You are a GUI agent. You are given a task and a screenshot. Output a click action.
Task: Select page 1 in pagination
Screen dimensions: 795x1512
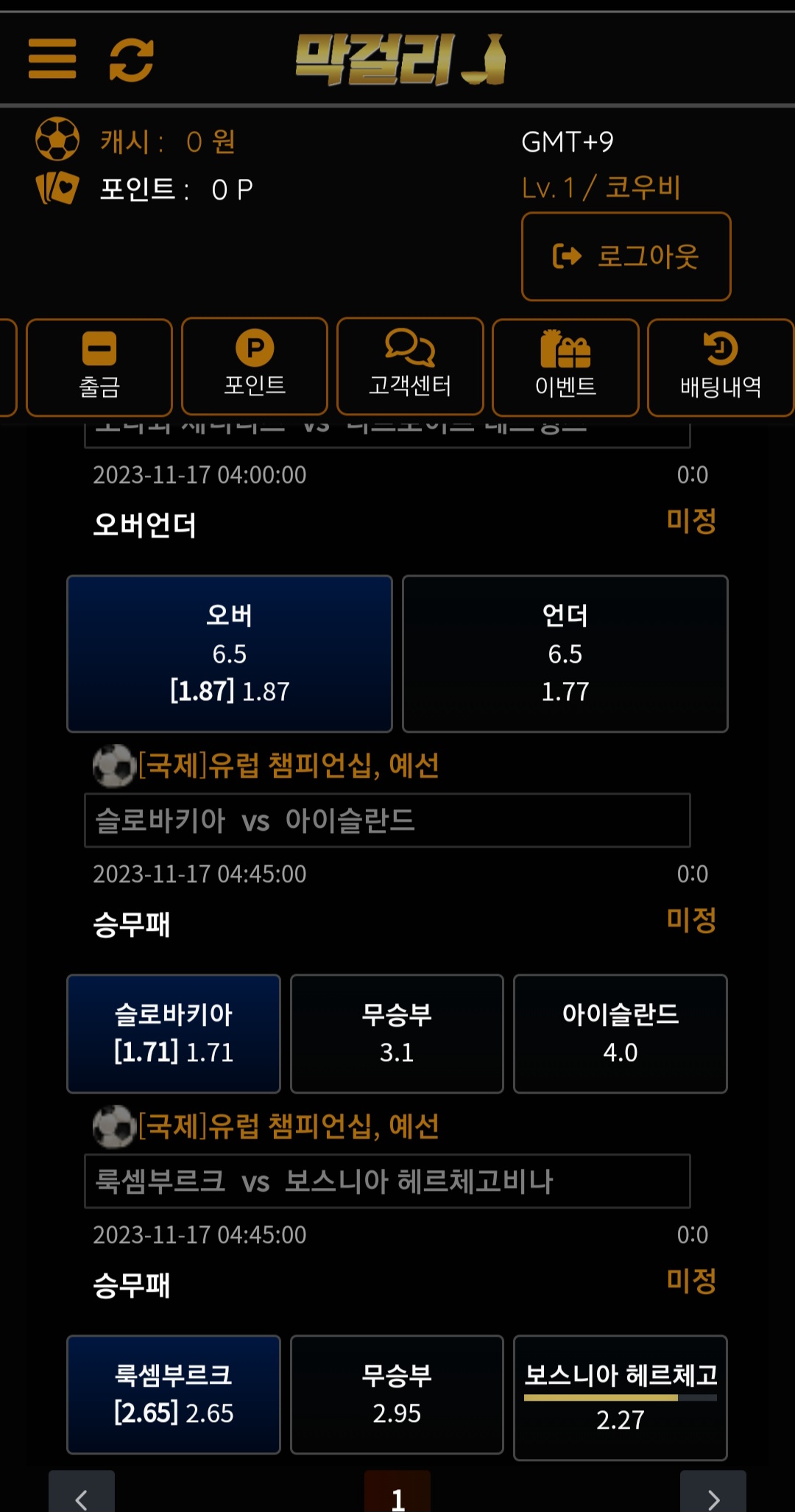pos(397,1495)
